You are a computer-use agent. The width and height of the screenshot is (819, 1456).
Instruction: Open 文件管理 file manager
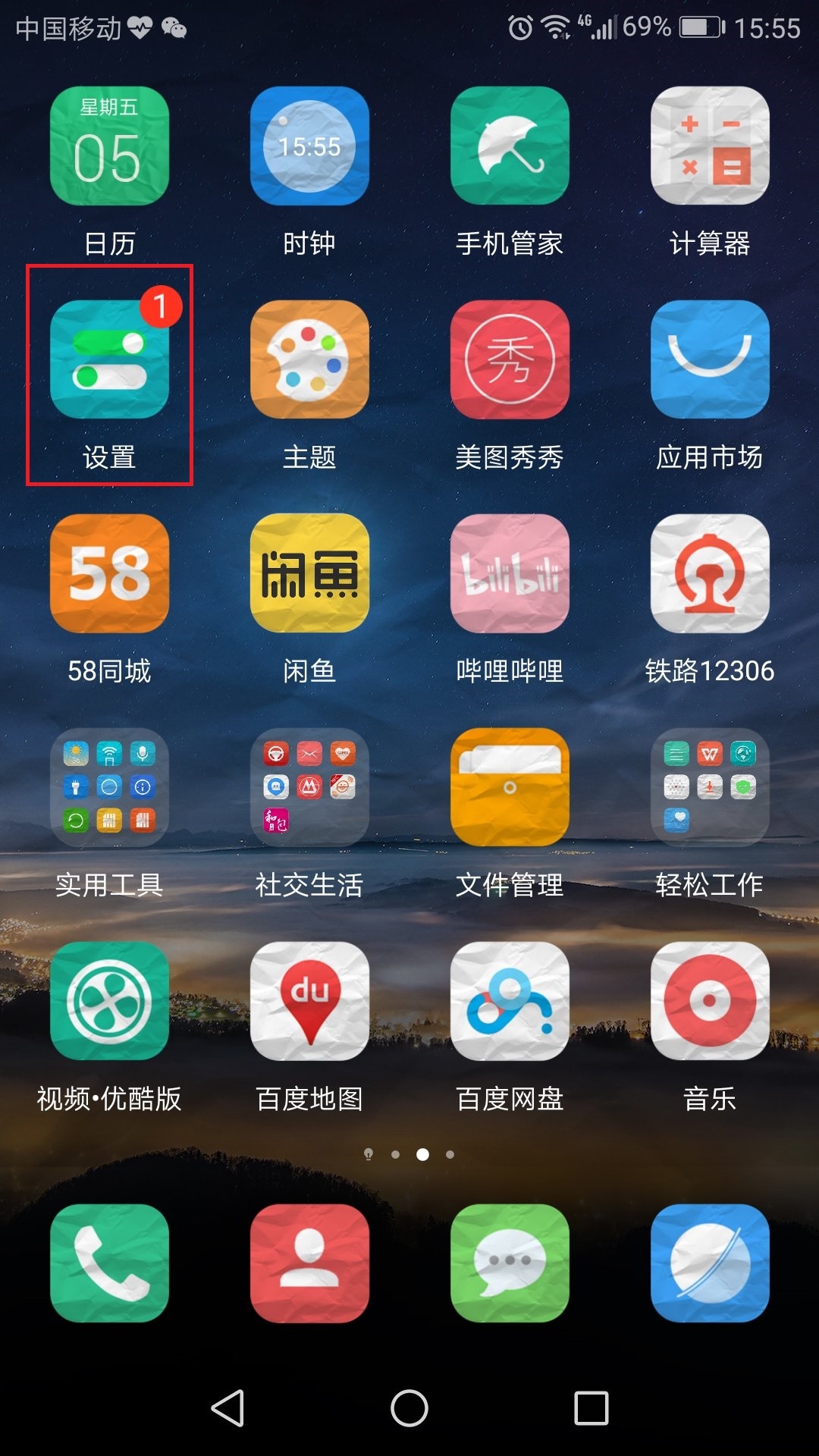click(x=510, y=787)
